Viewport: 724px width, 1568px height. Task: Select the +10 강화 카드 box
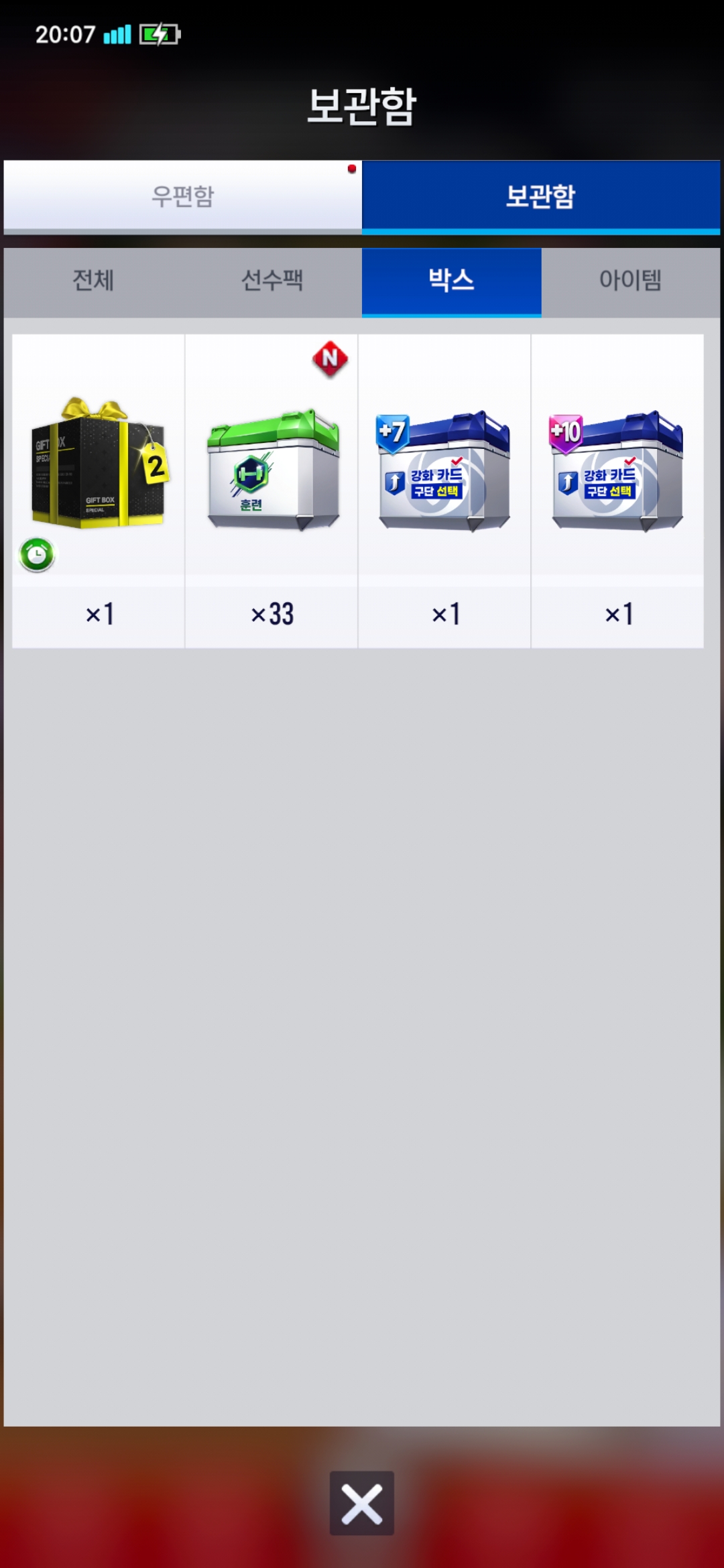(617, 491)
